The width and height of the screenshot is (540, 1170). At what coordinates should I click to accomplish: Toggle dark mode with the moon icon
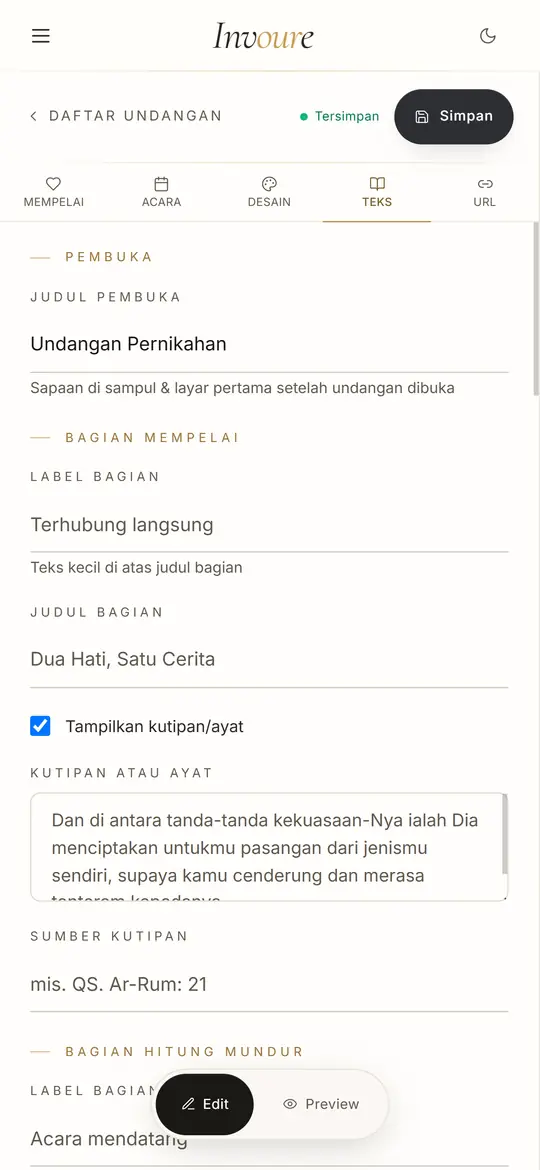tap(488, 36)
